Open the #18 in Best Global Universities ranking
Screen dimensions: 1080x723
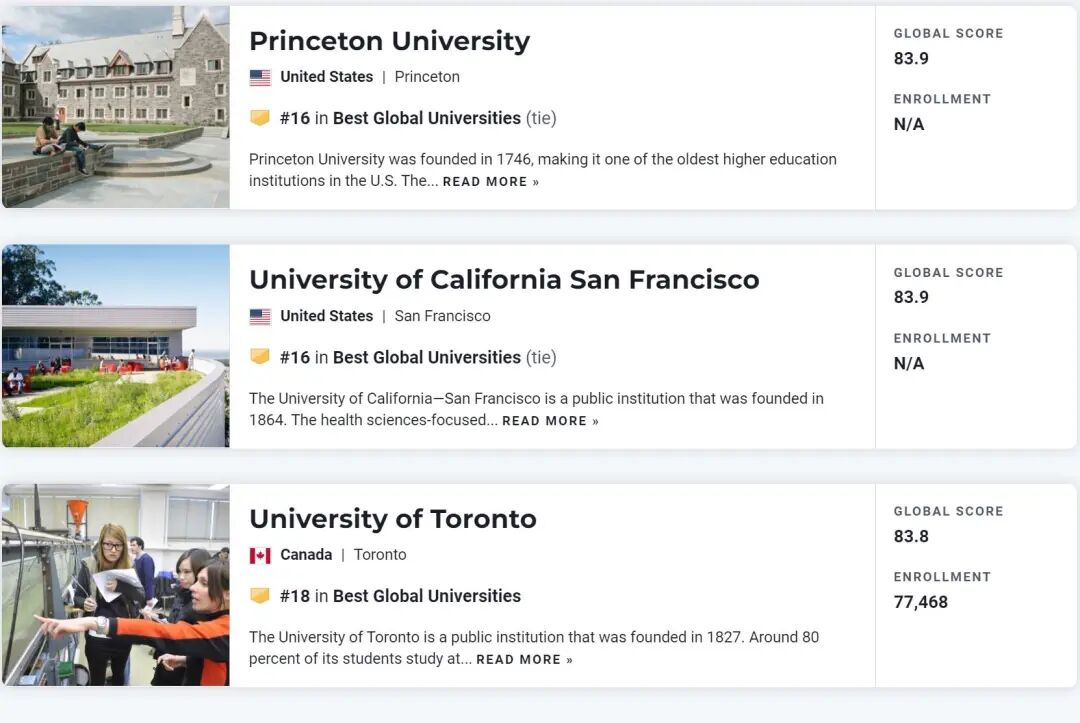pyautogui.click(x=400, y=596)
